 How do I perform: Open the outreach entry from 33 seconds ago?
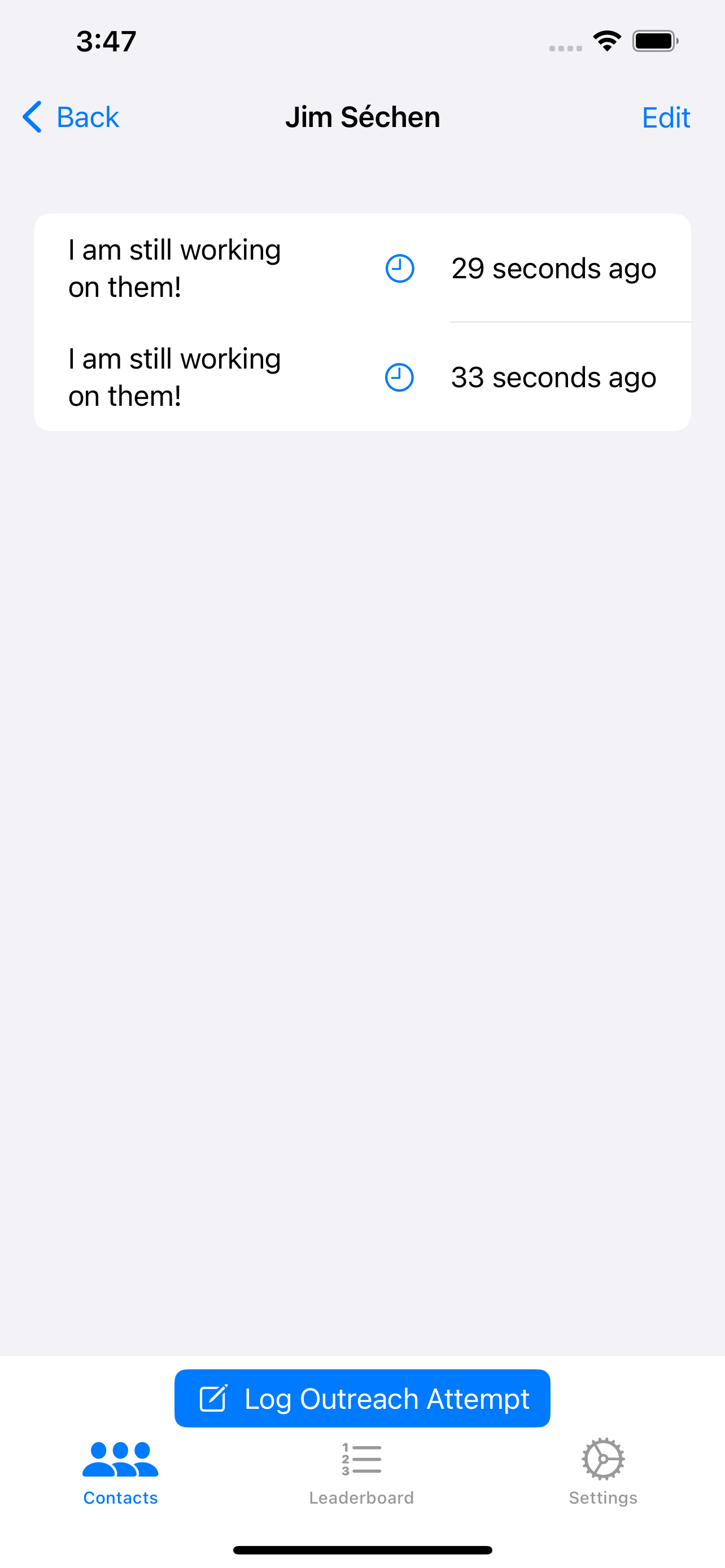[362, 378]
